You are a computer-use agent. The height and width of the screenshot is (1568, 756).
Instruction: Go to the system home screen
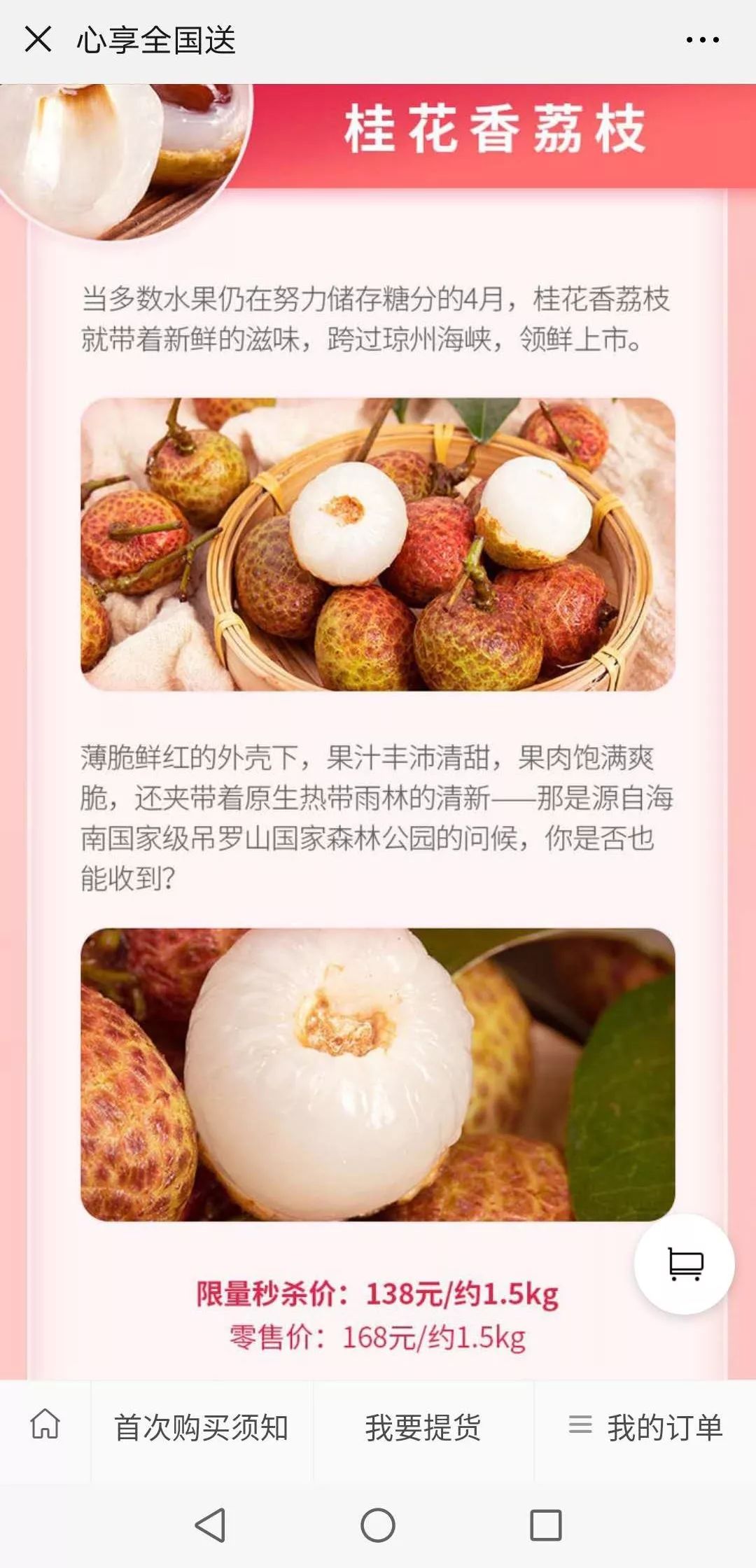(x=378, y=1525)
